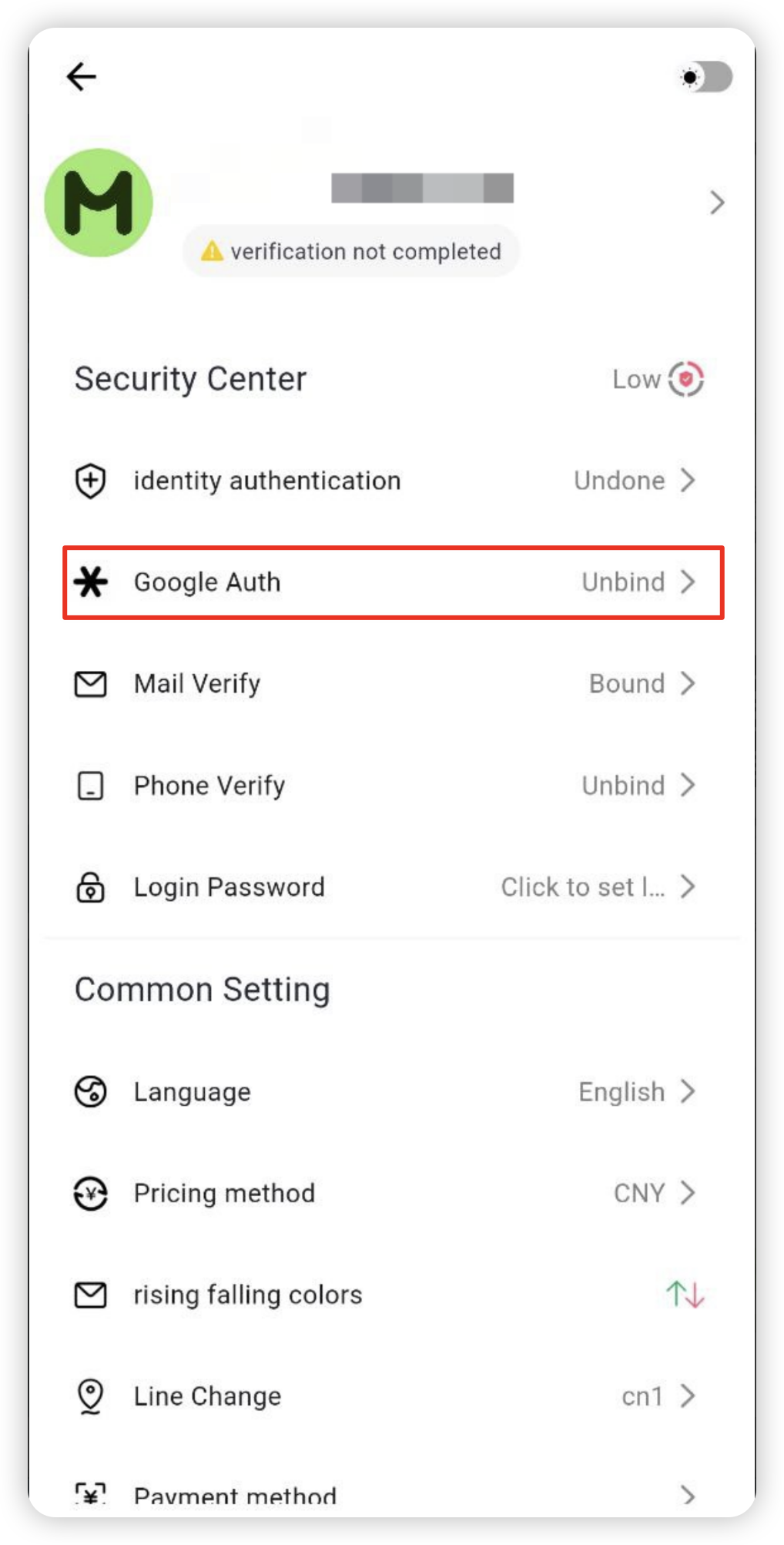Open Payment method
The height and width of the screenshot is (1545, 784).
[x=392, y=1496]
